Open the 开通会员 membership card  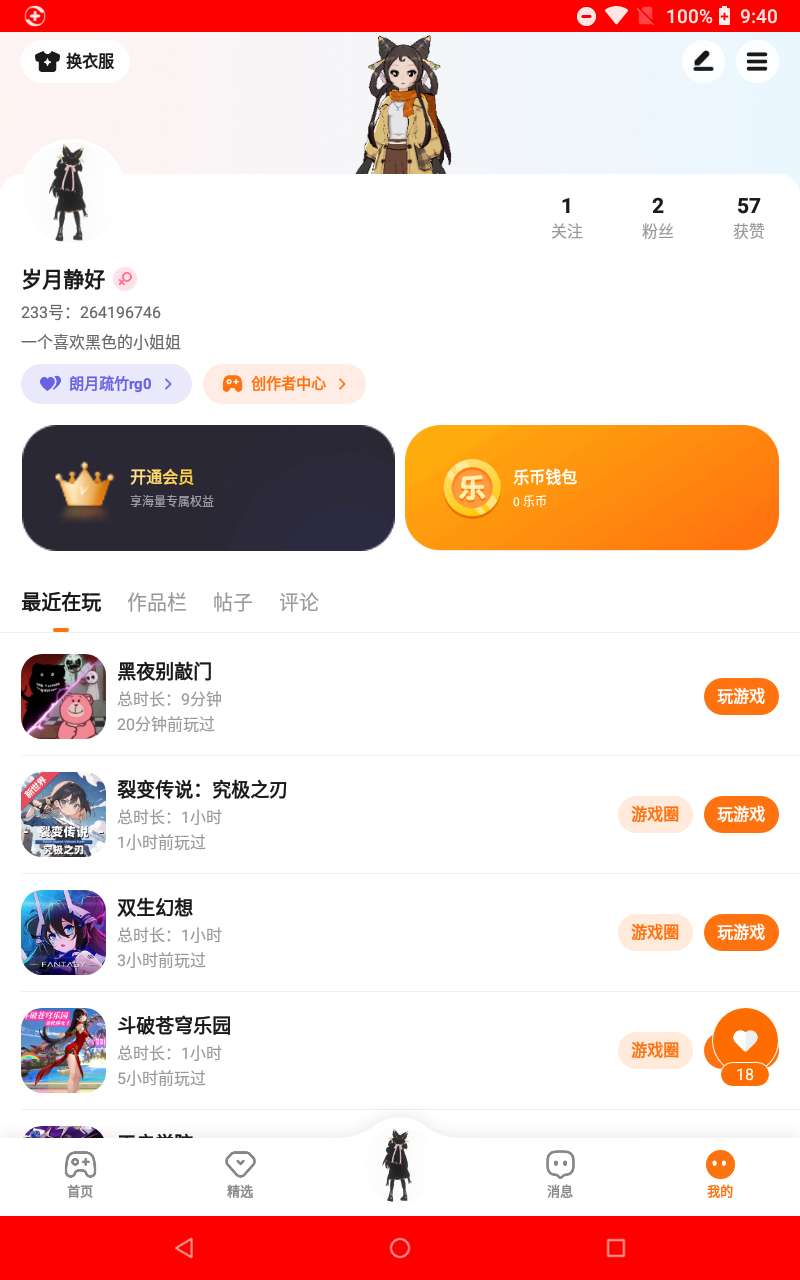click(208, 488)
